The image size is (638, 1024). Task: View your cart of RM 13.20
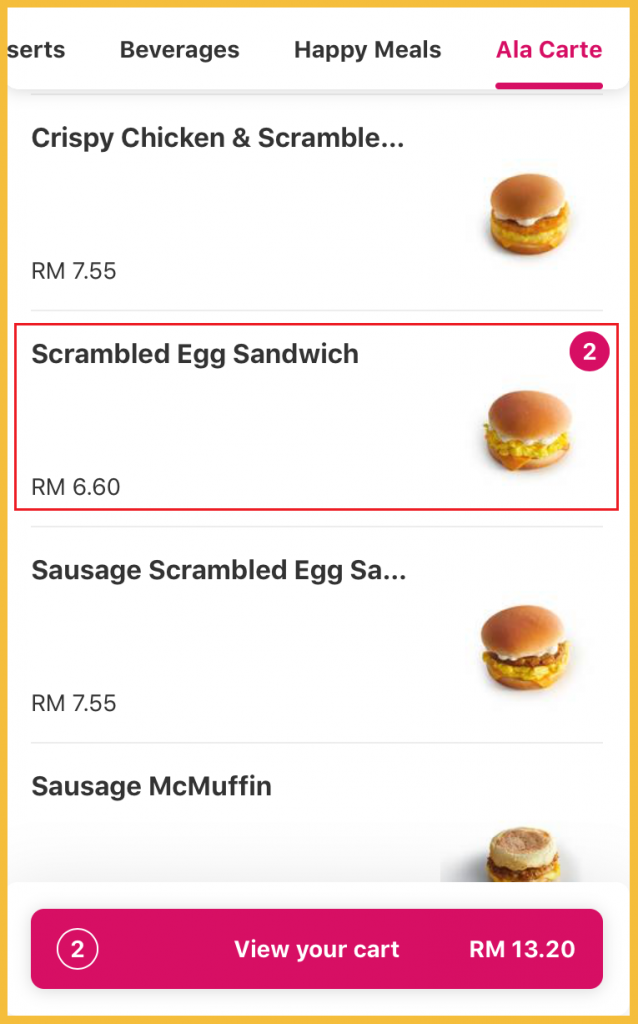pos(316,949)
